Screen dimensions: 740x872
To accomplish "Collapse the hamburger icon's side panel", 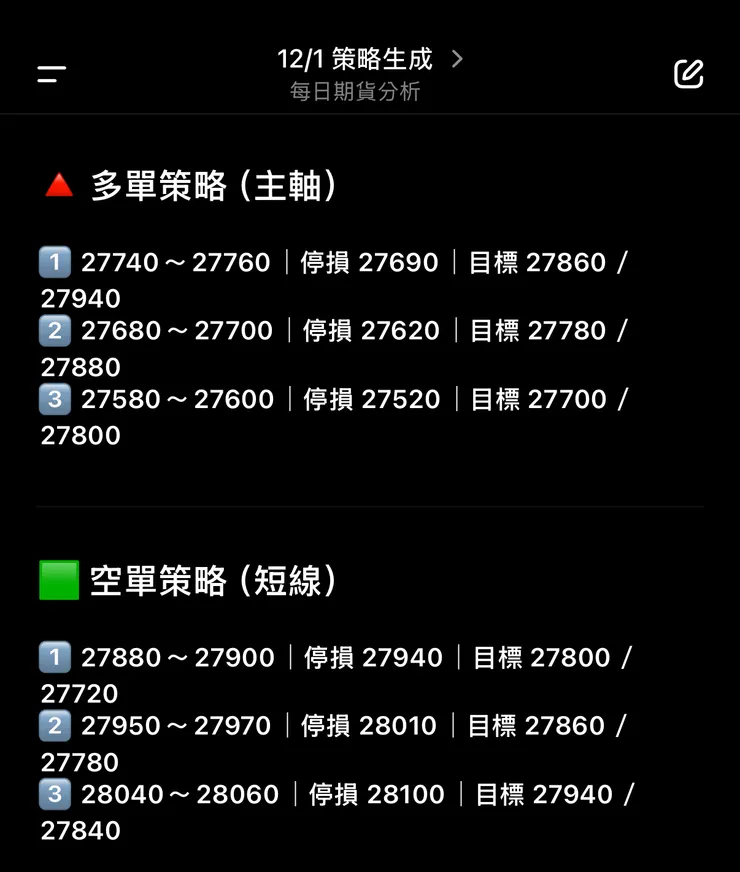I will [x=49, y=73].
